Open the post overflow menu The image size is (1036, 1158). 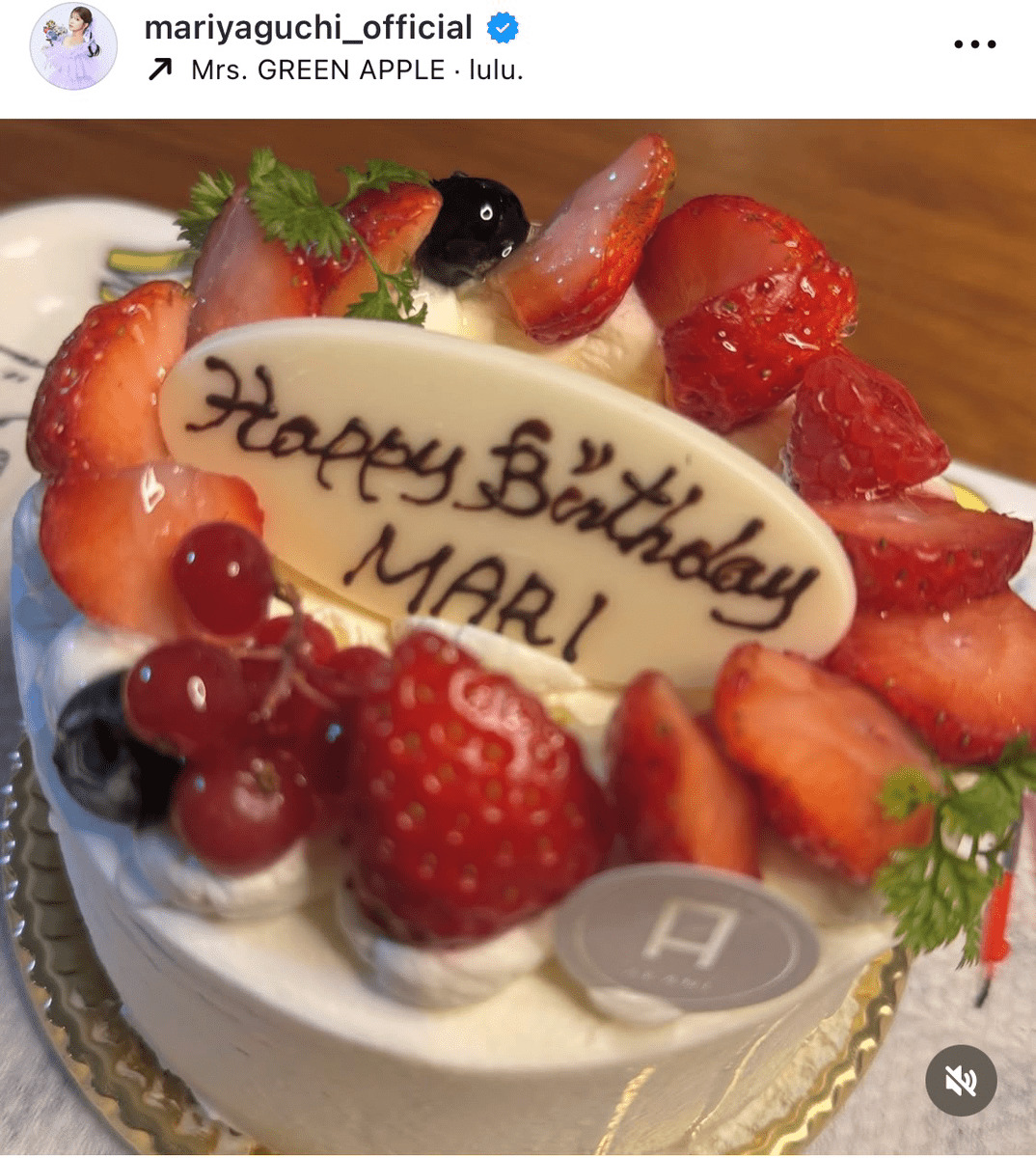(973, 44)
